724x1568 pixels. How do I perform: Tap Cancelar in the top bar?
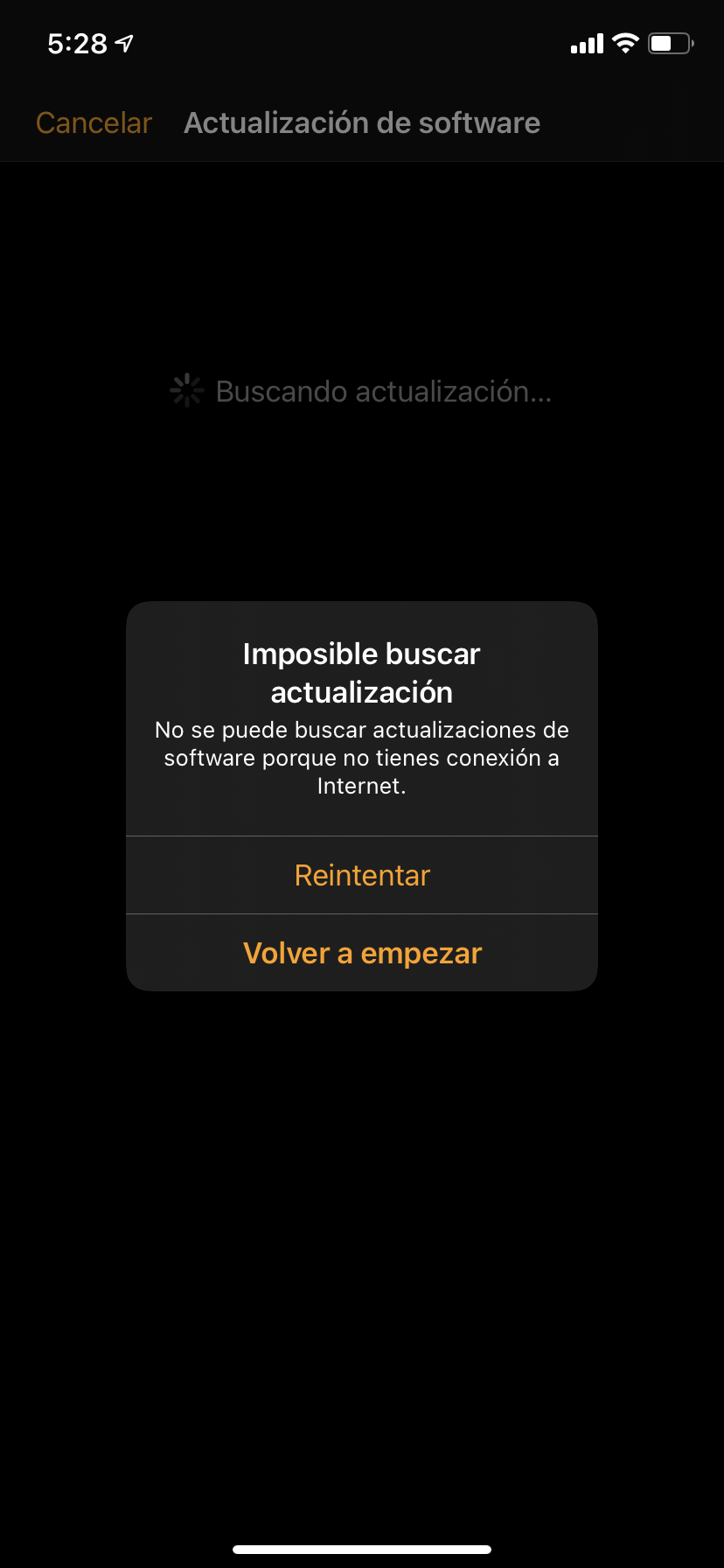tap(94, 122)
